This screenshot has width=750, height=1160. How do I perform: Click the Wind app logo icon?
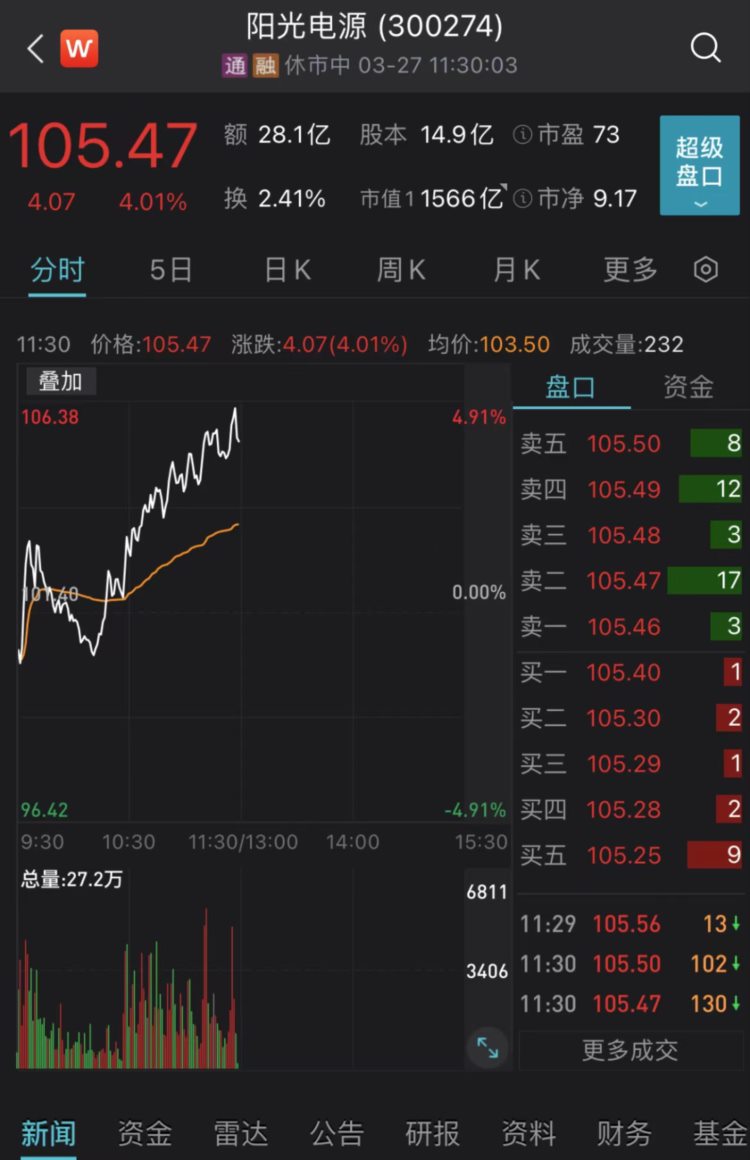(x=79, y=46)
